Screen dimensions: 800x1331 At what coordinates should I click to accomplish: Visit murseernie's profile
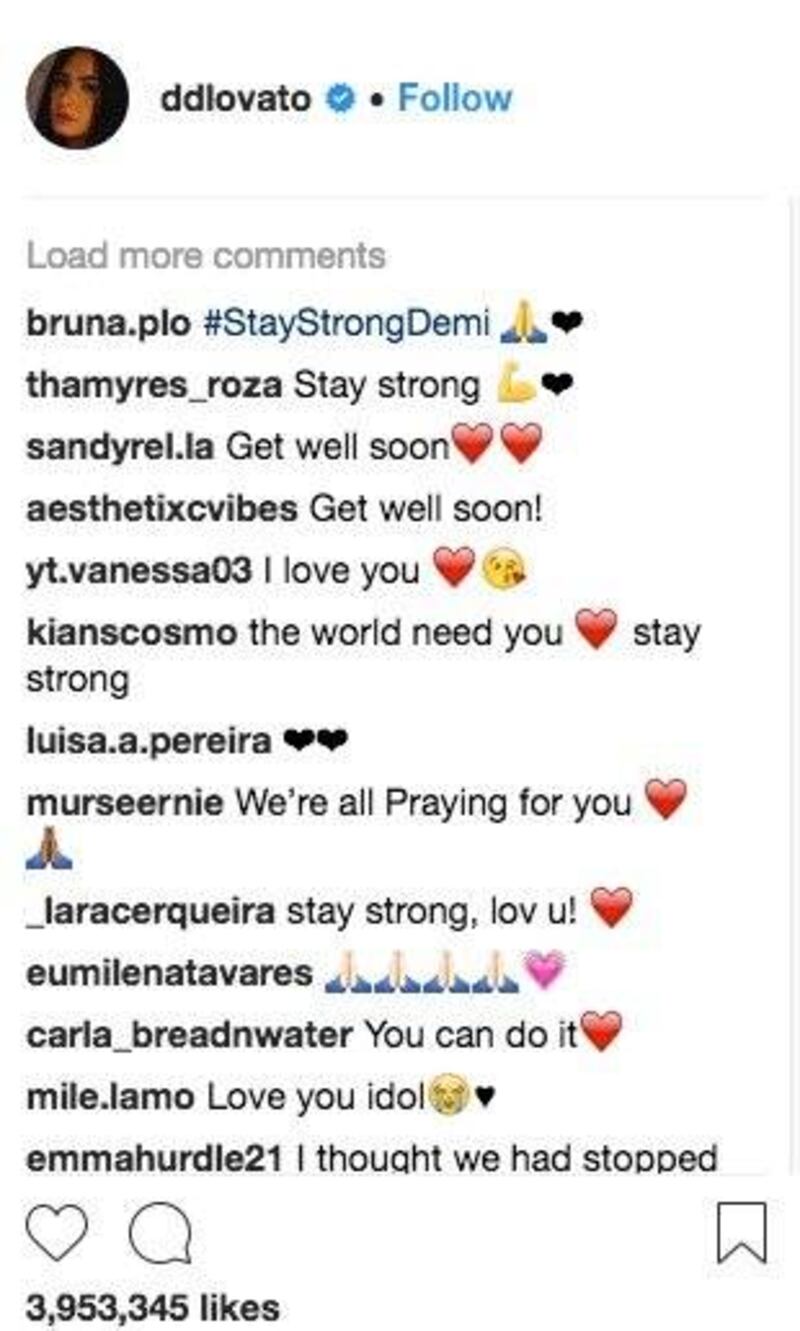pos(124,803)
